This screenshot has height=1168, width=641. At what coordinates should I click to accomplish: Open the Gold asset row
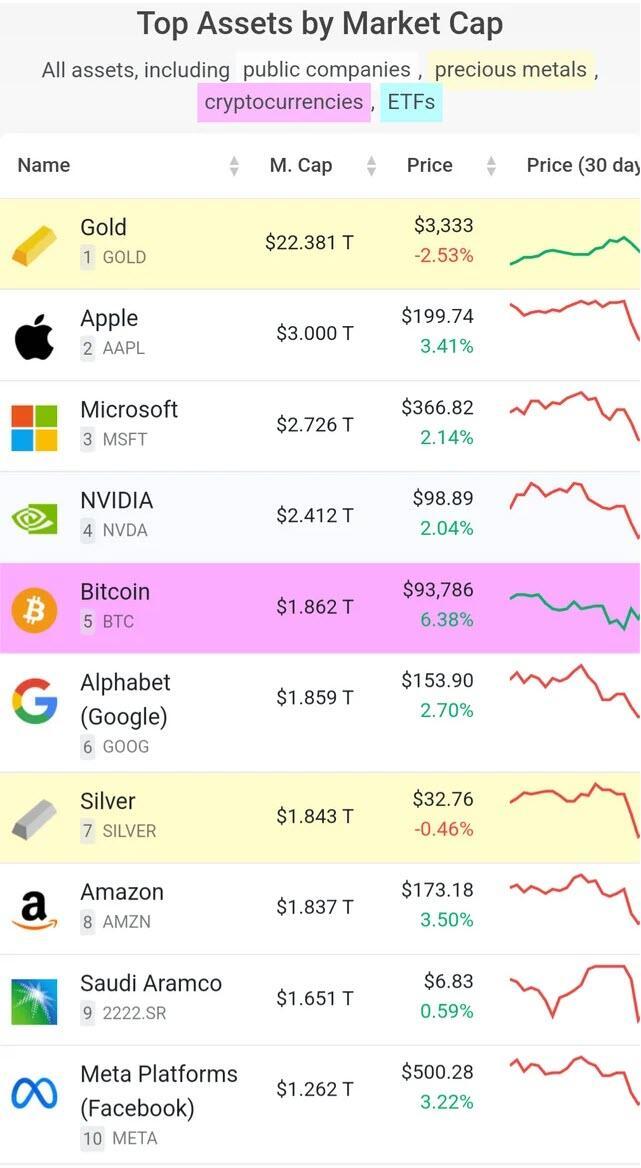pos(104,228)
